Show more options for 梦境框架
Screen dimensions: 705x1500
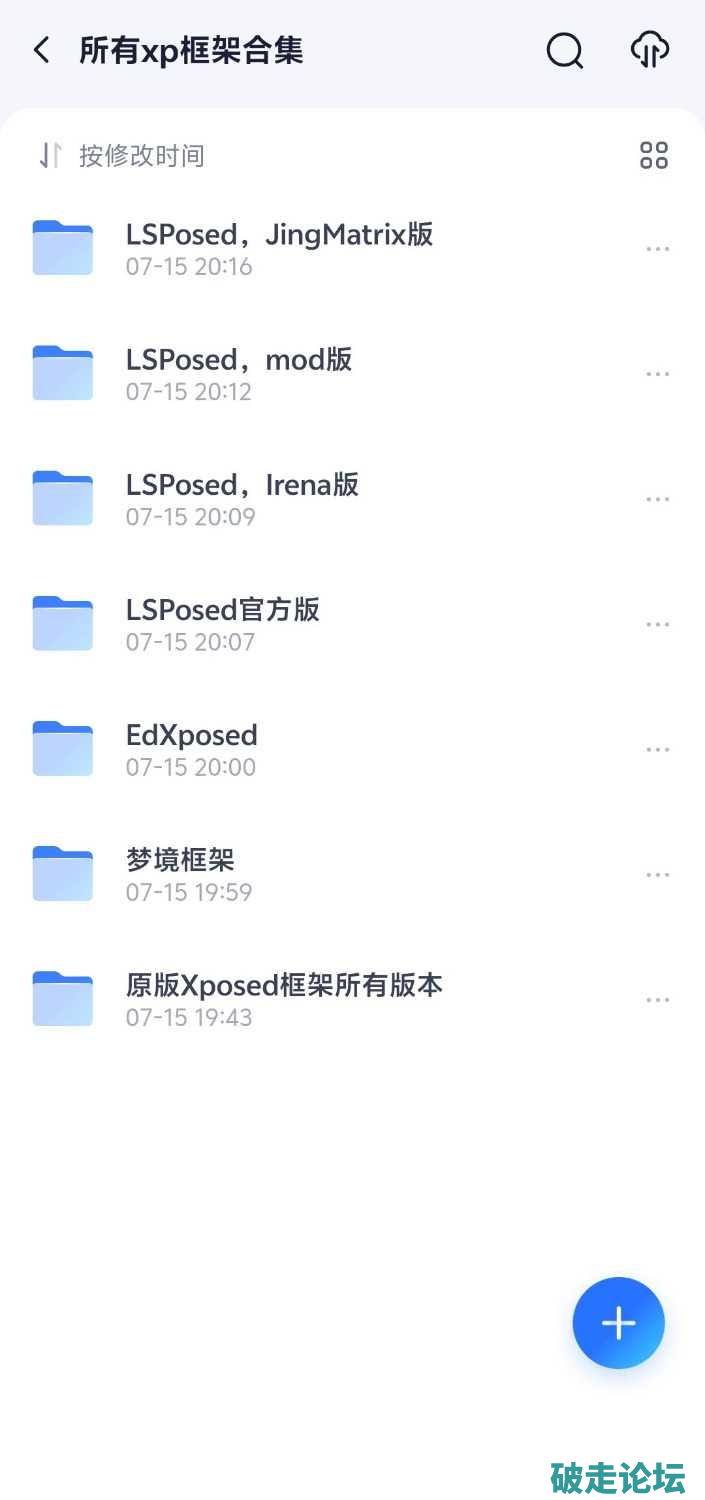click(657, 874)
